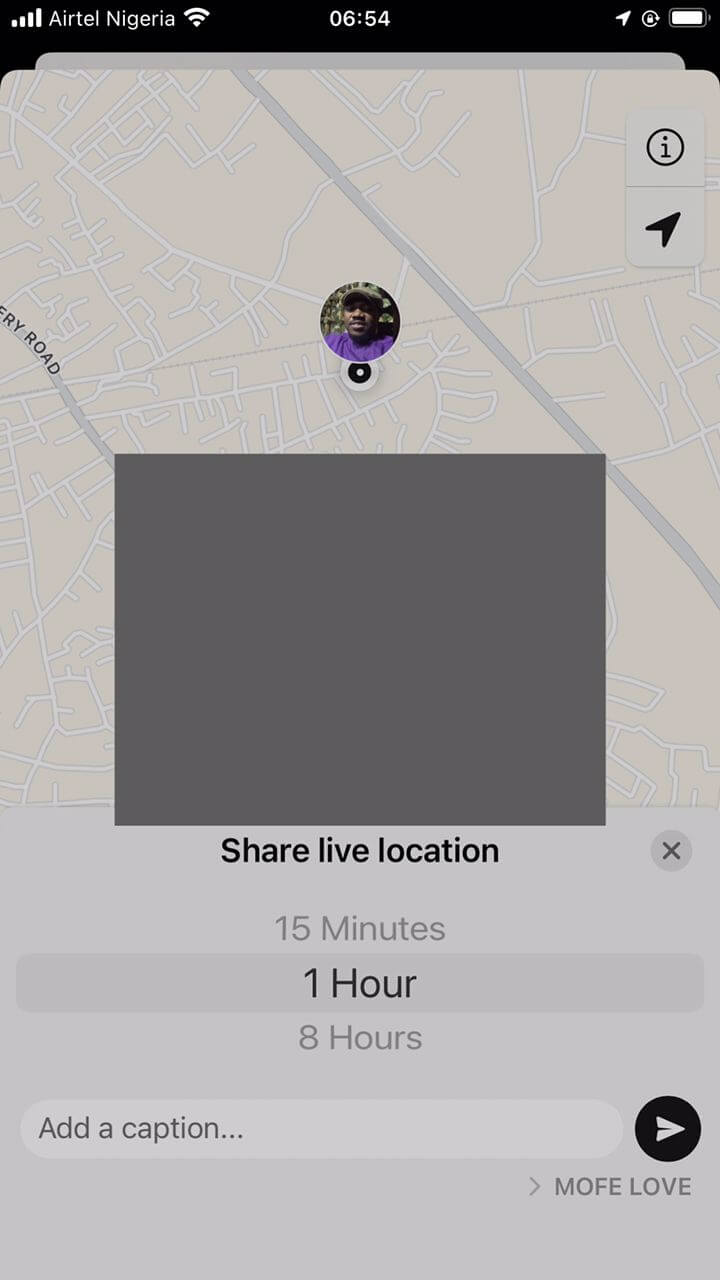Tap MOFE LOVE to open the chat
The image size is (720, 1280).
(620, 1187)
